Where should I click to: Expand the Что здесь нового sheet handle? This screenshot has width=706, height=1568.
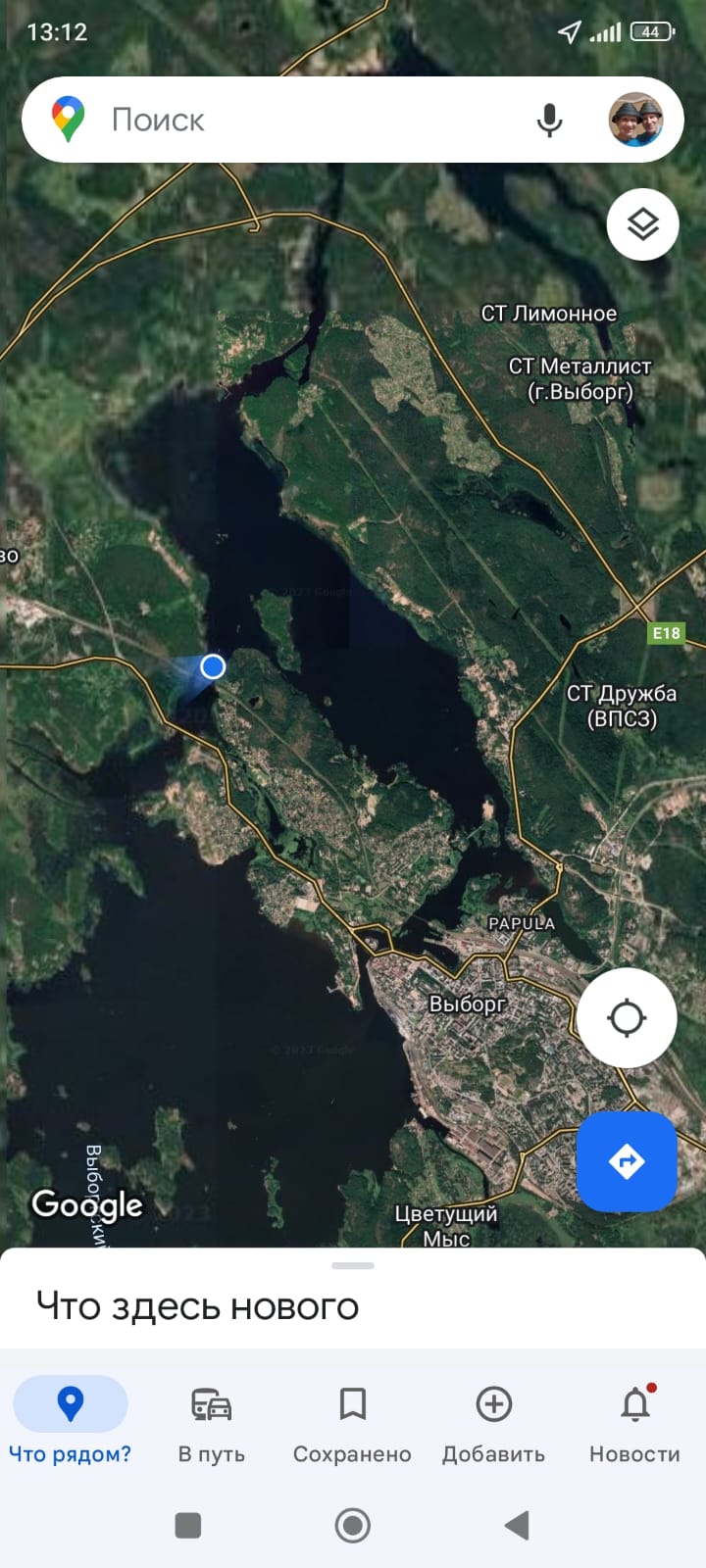[x=353, y=1266]
